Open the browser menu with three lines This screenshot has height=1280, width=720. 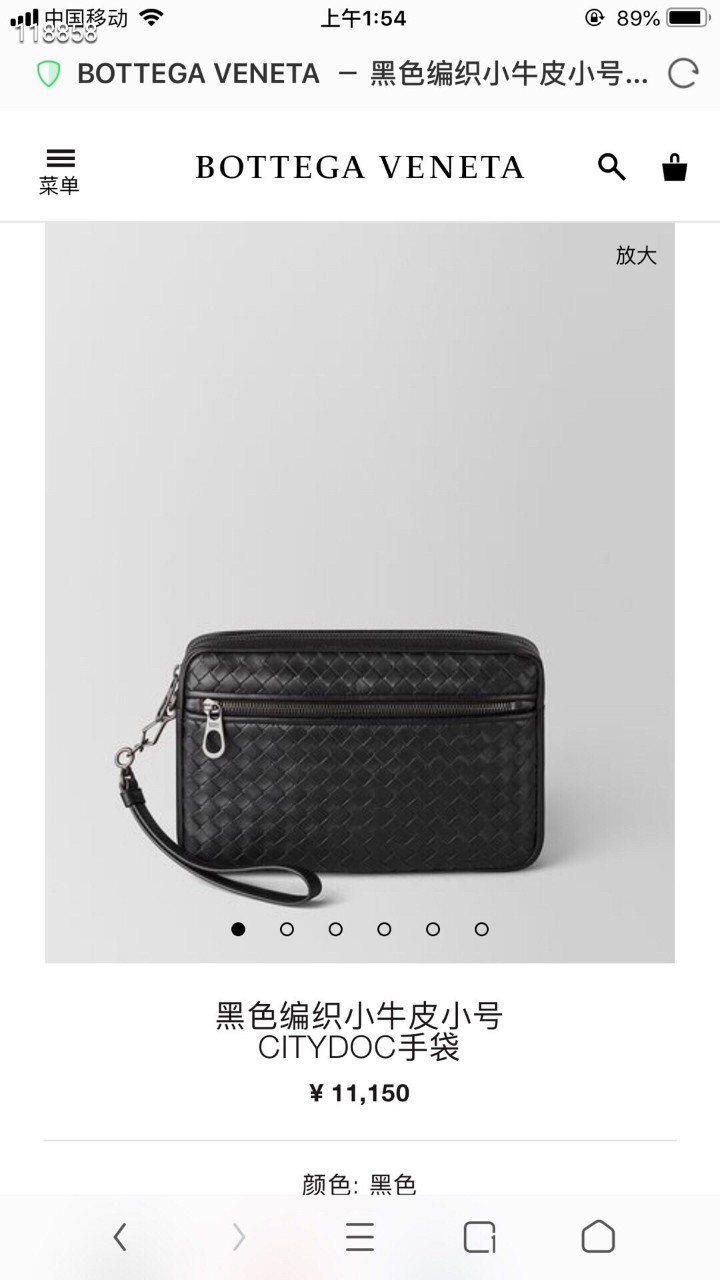(360, 1237)
